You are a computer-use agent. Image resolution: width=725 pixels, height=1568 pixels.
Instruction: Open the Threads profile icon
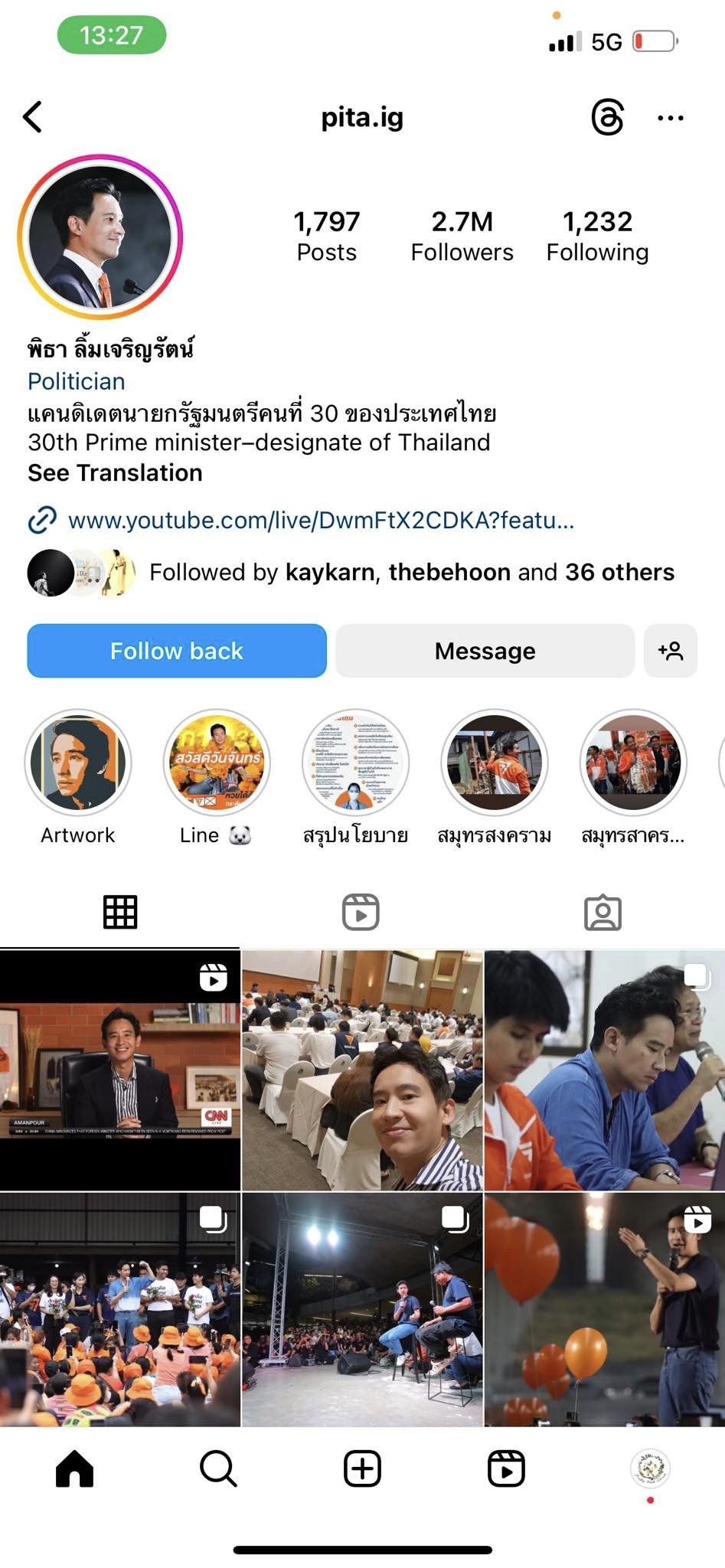click(x=608, y=117)
